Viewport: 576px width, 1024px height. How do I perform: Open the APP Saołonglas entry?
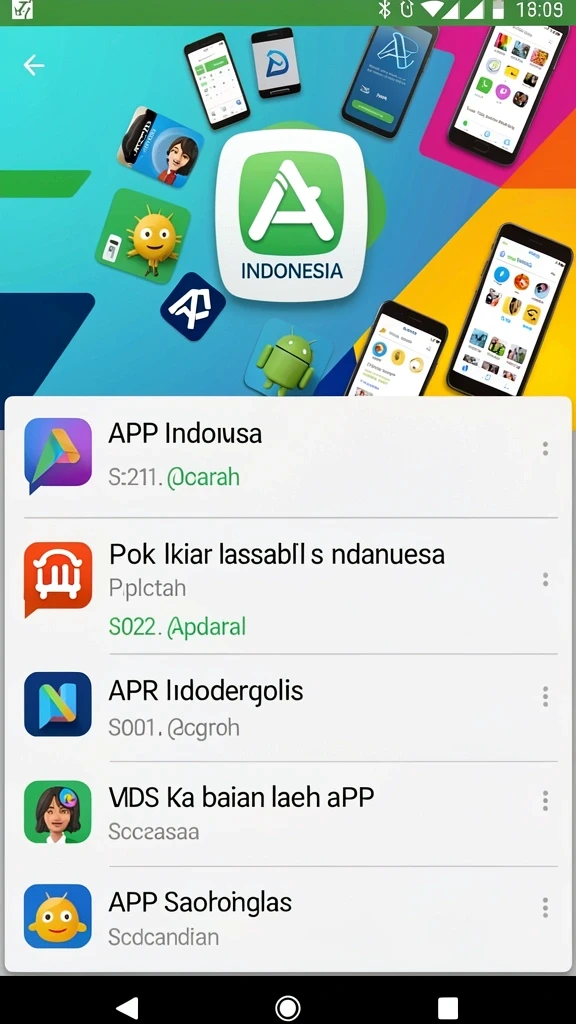pyautogui.click(x=288, y=918)
